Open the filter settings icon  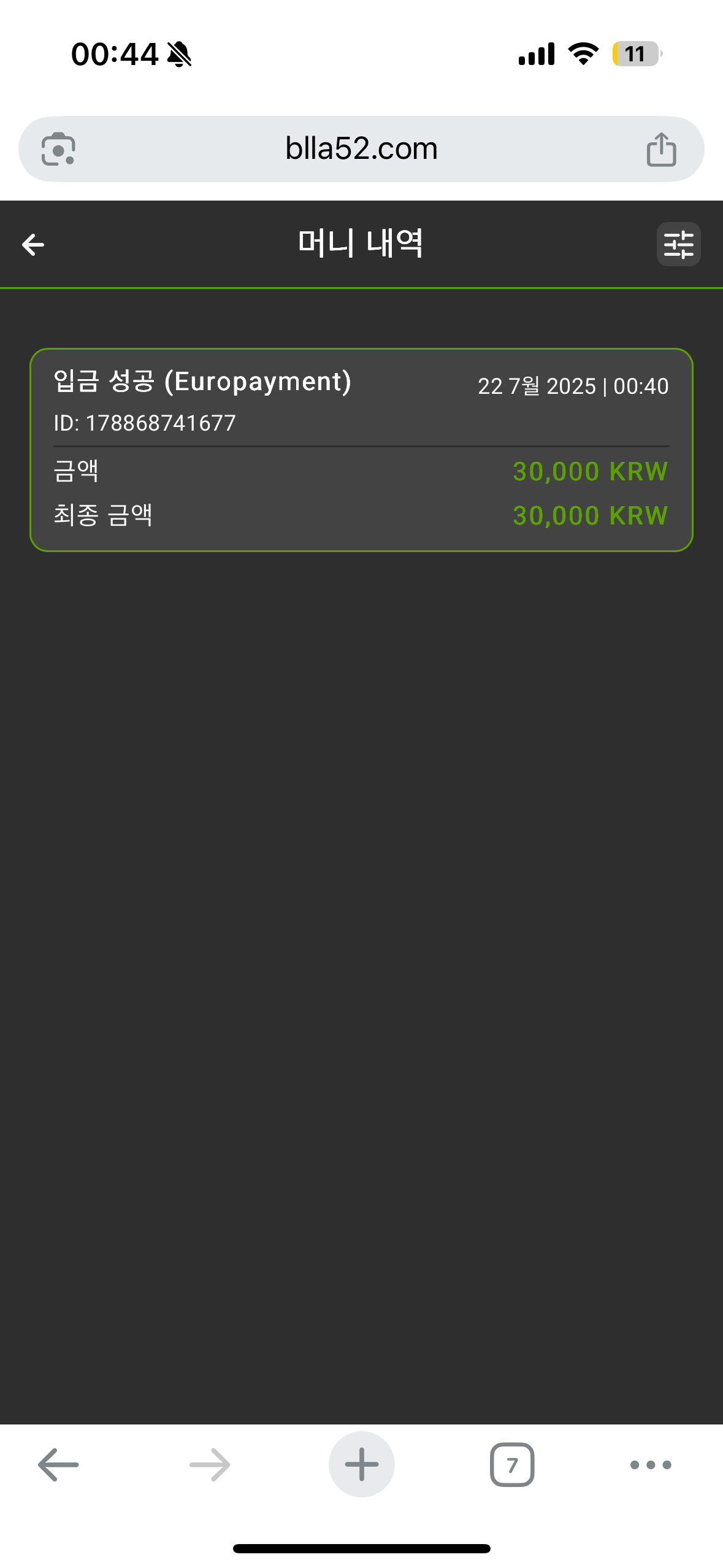678,245
